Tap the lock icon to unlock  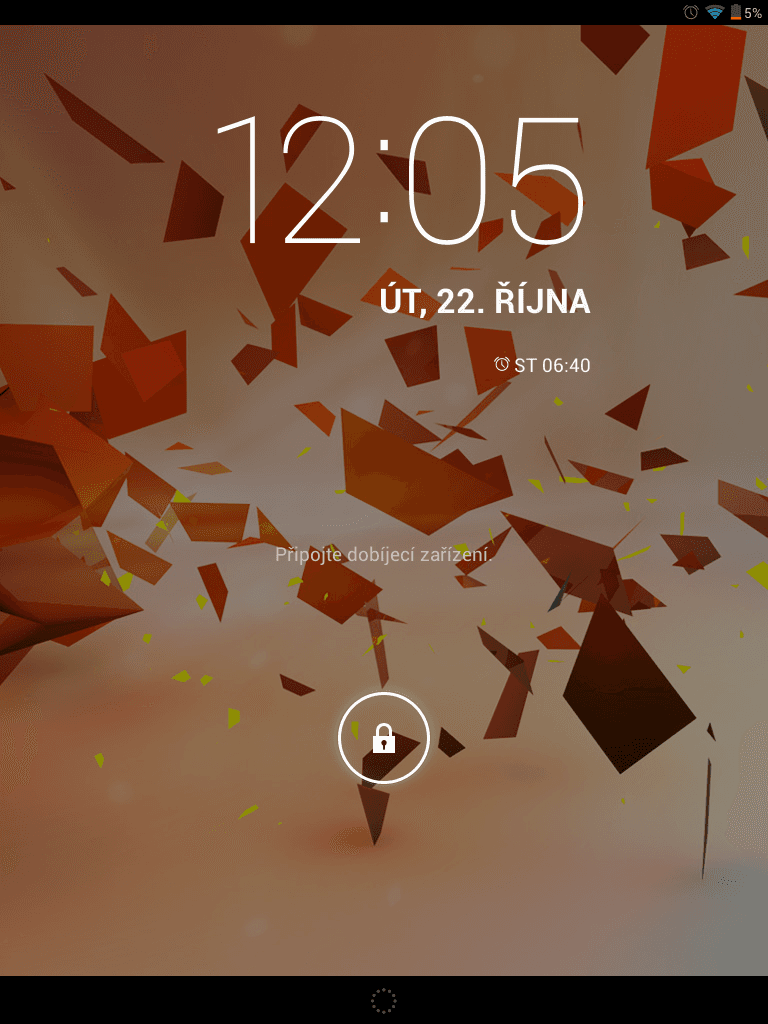coord(384,739)
